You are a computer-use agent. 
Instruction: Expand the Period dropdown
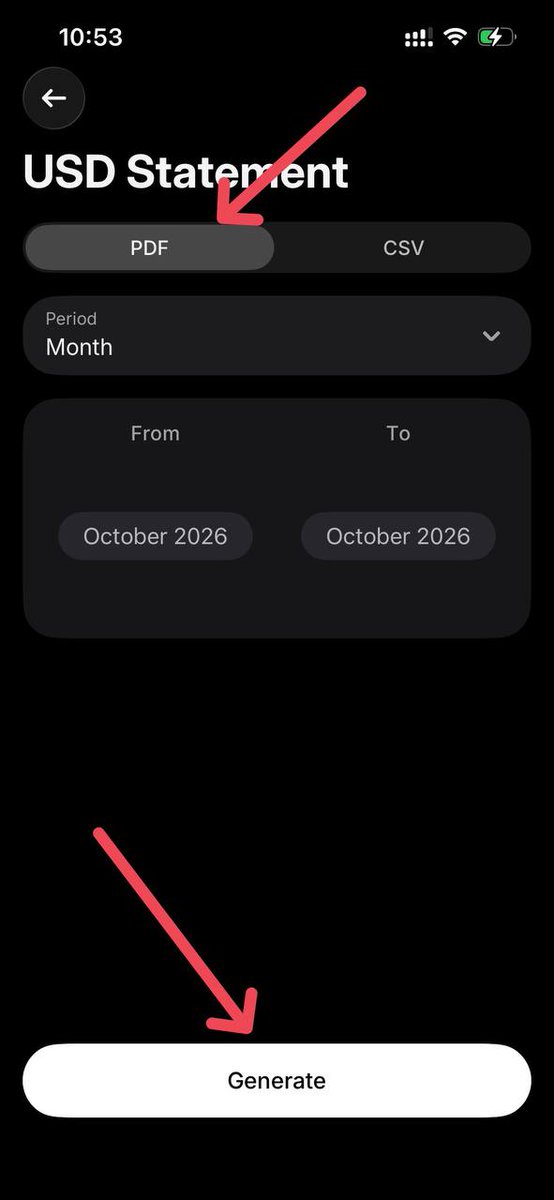point(277,336)
